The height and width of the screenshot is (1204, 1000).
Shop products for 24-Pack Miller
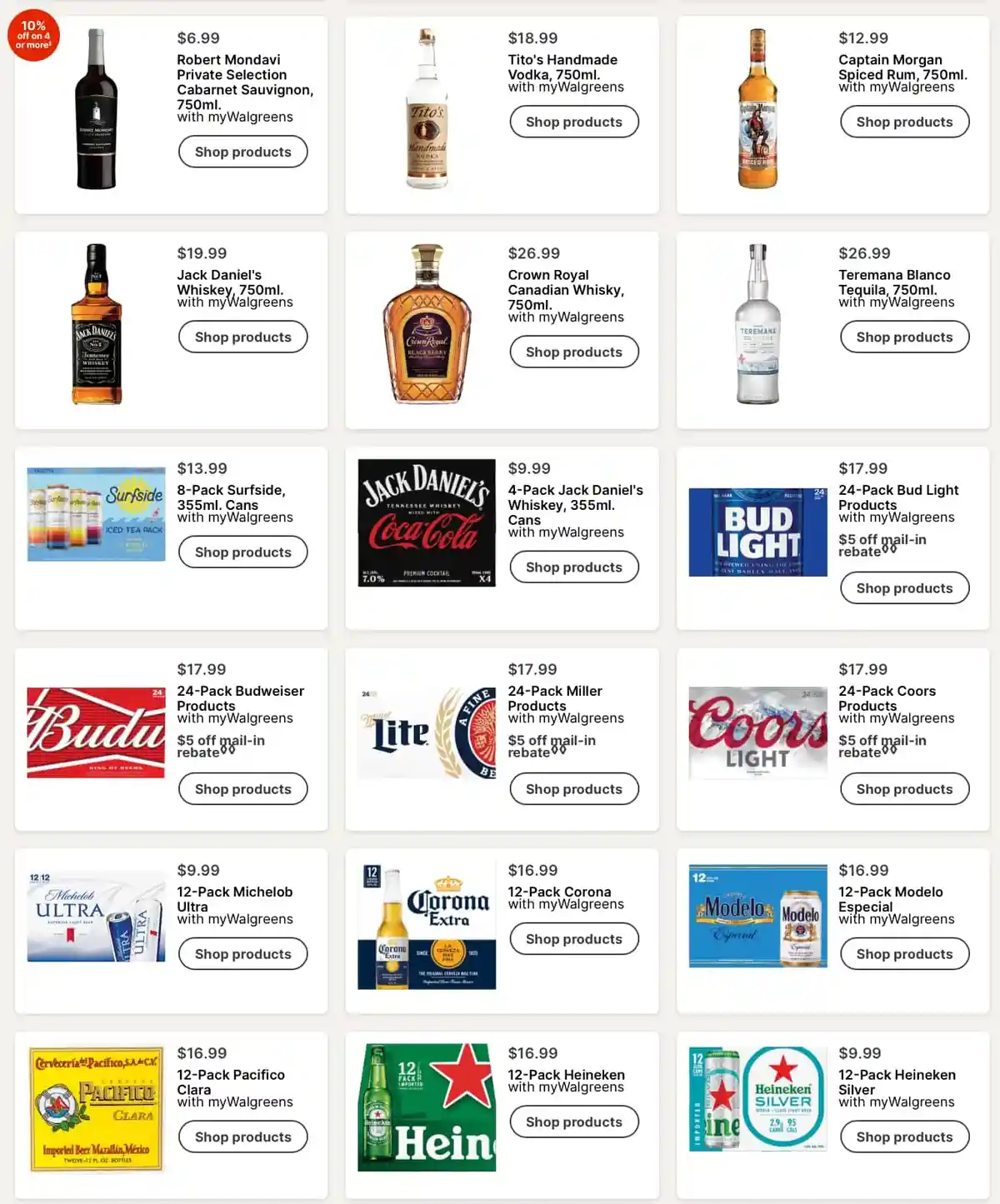[x=573, y=789]
